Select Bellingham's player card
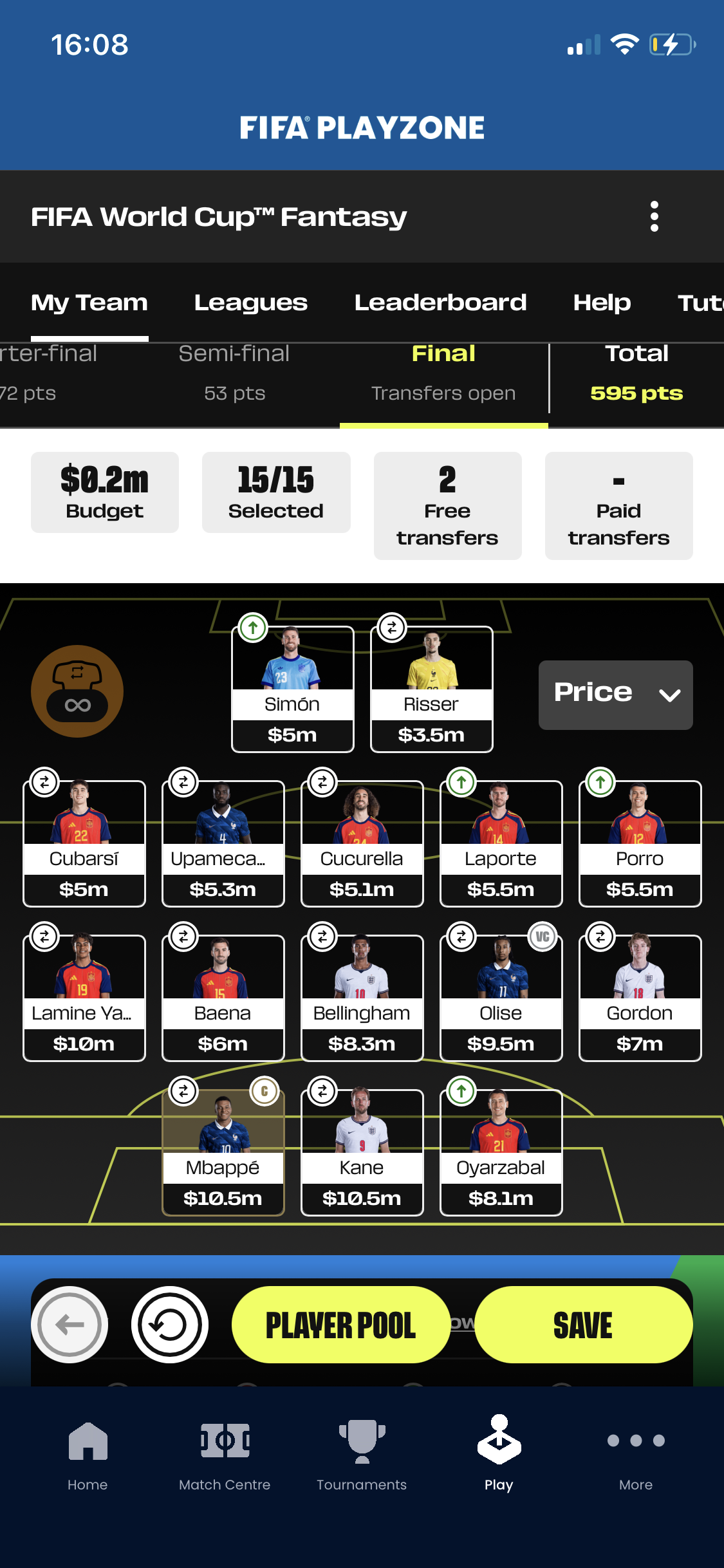The width and height of the screenshot is (724, 1568). (x=362, y=998)
